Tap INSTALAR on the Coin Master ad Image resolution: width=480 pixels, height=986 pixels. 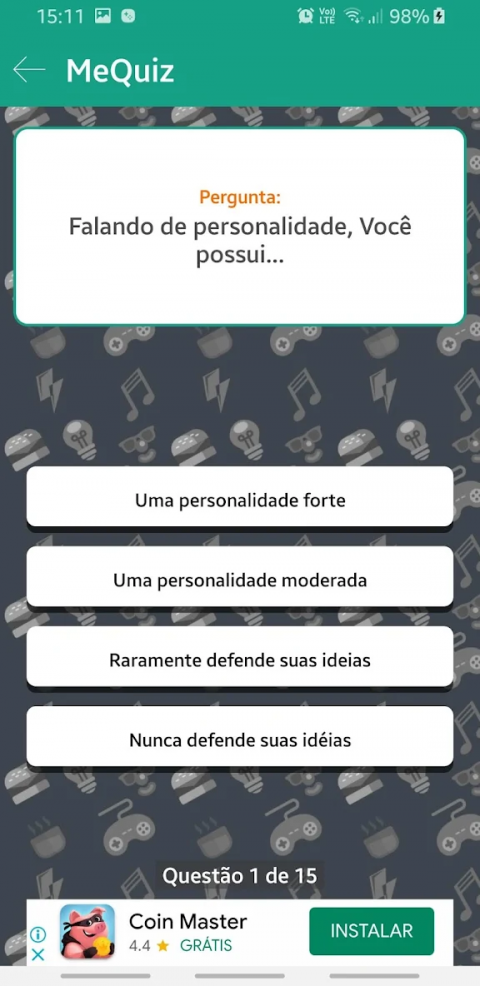pyautogui.click(x=371, y=931)
